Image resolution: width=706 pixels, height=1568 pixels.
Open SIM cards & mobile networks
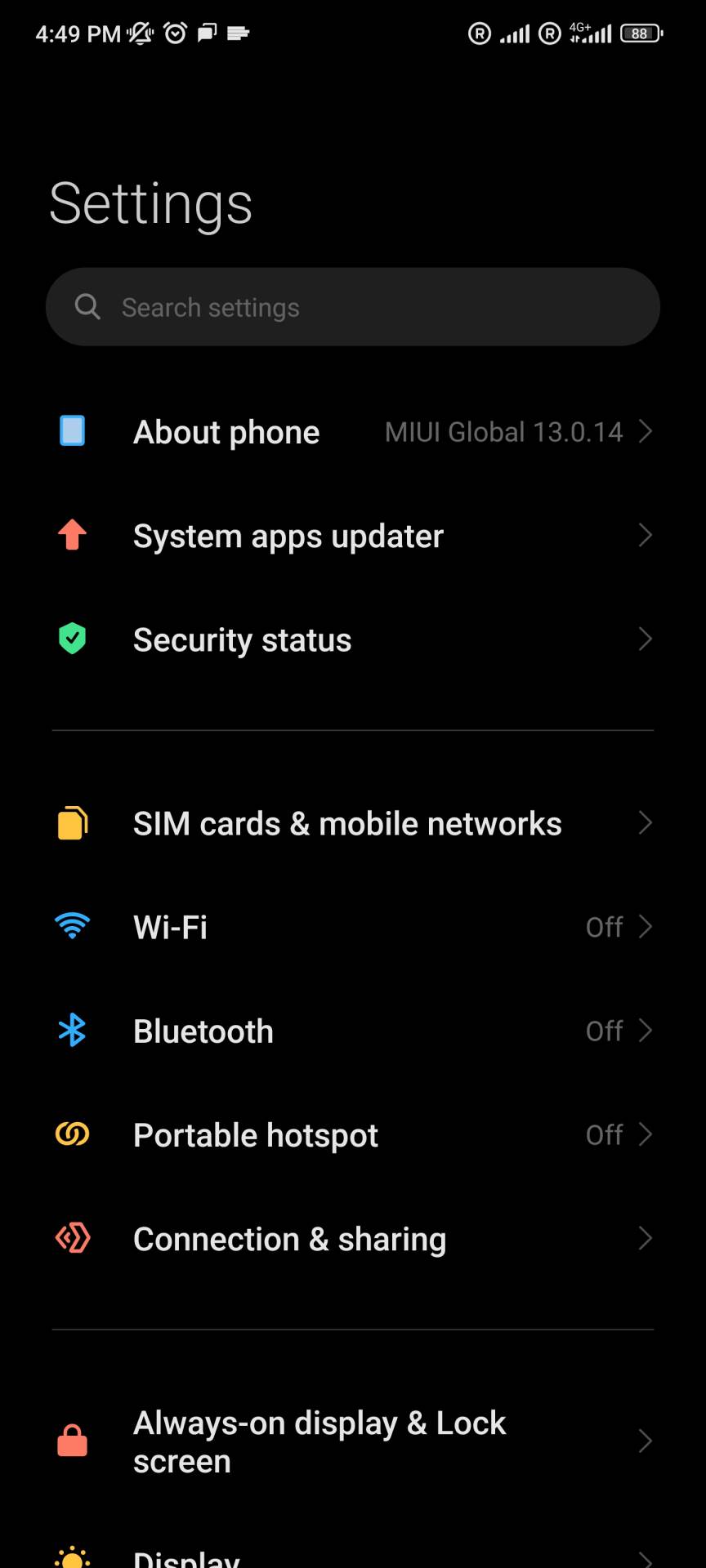(351, 824)
